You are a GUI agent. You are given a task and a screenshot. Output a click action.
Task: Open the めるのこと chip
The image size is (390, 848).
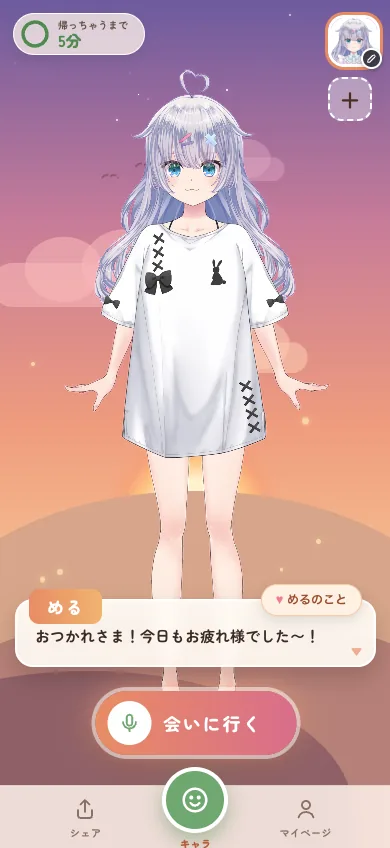click(x=311, y=599)
